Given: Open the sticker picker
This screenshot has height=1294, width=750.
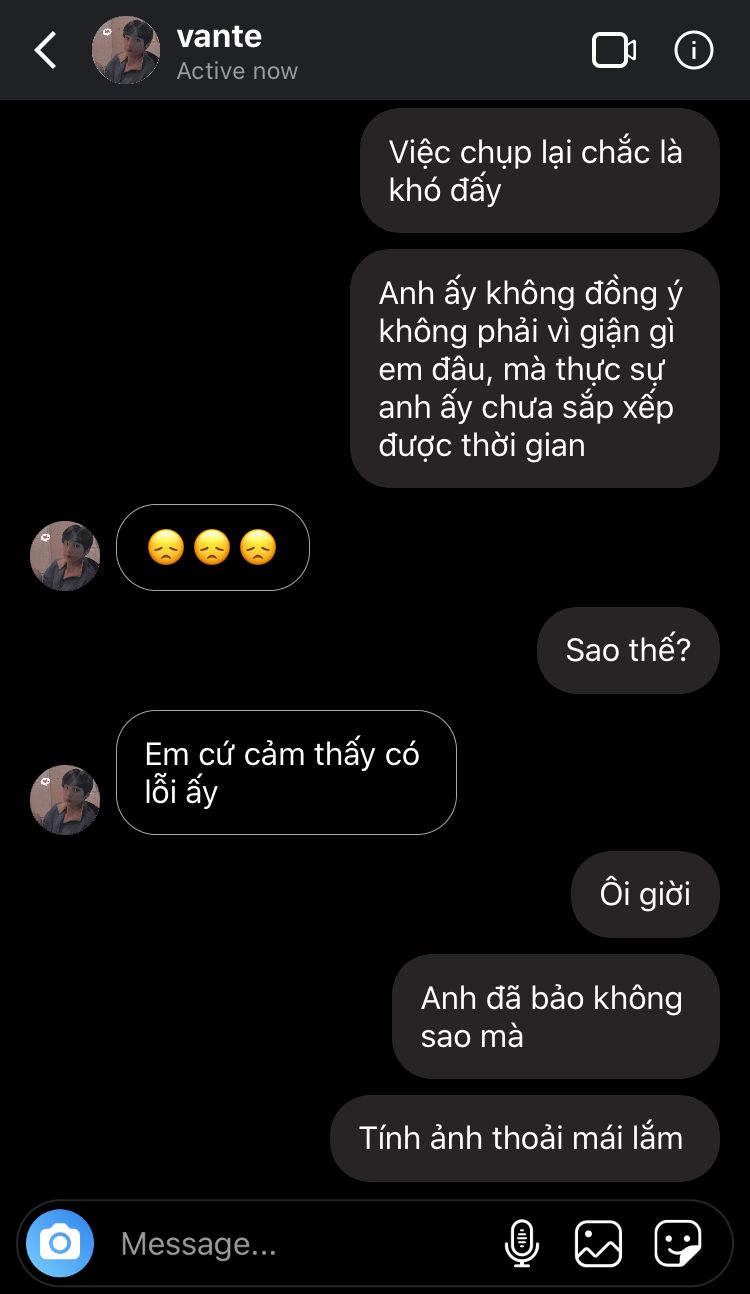Looking at the screenshot, I should 677,1244.
